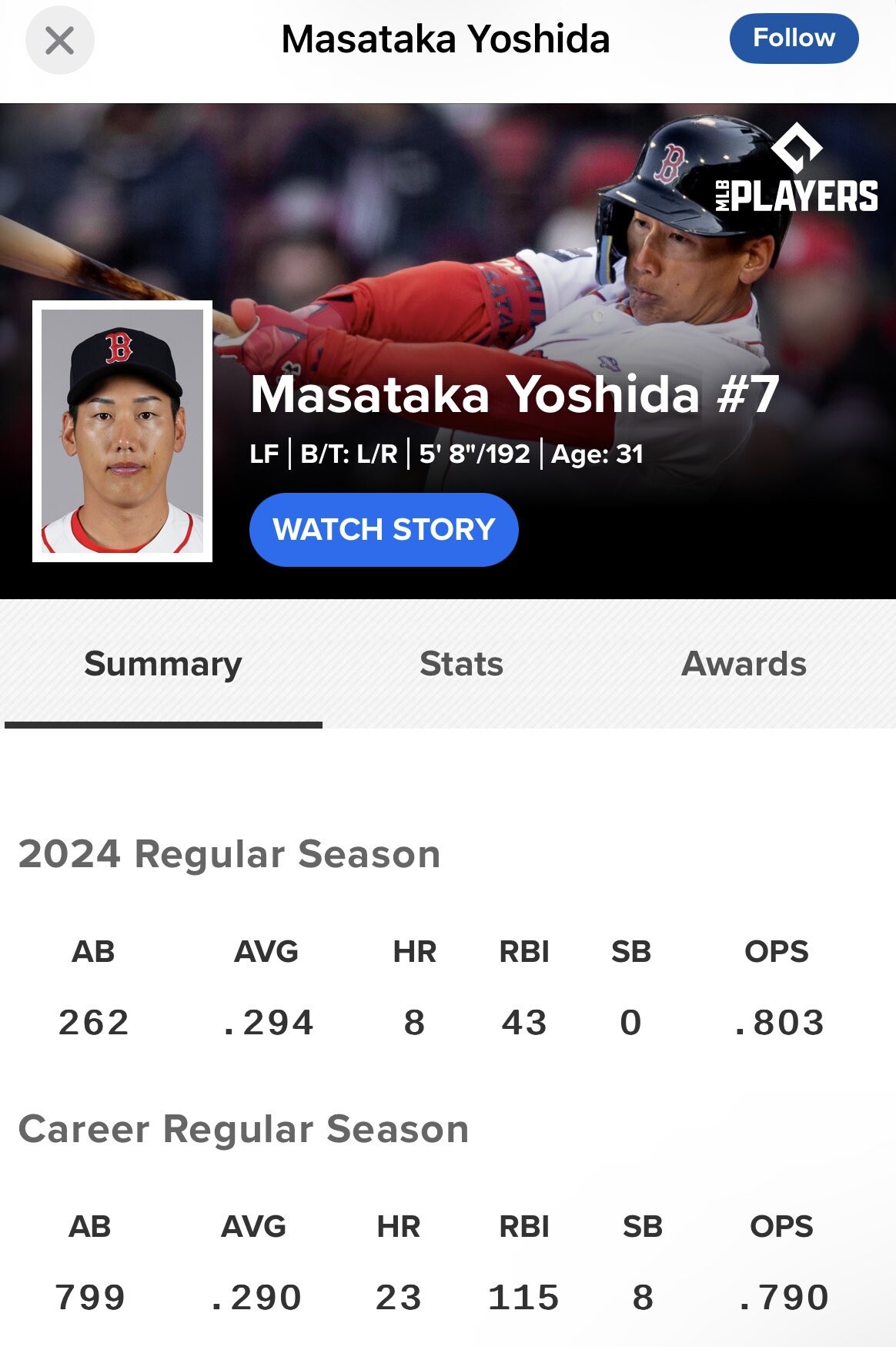Image resolution: width=896 pixels, height=1347 pixels.
Task: Switch to the Stats tab
Action: 461,664
